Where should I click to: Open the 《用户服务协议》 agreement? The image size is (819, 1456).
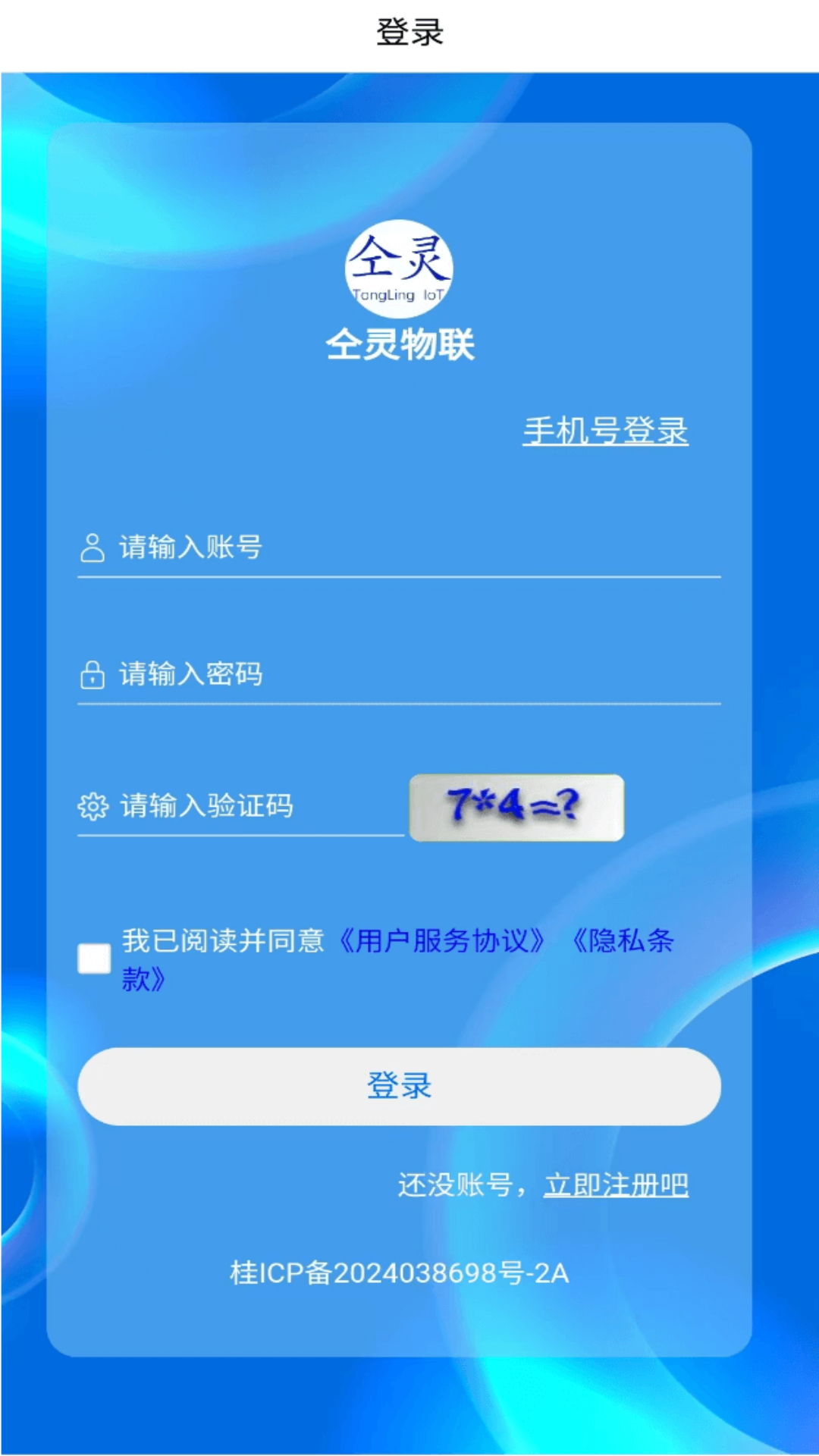[x=444, y=942]
